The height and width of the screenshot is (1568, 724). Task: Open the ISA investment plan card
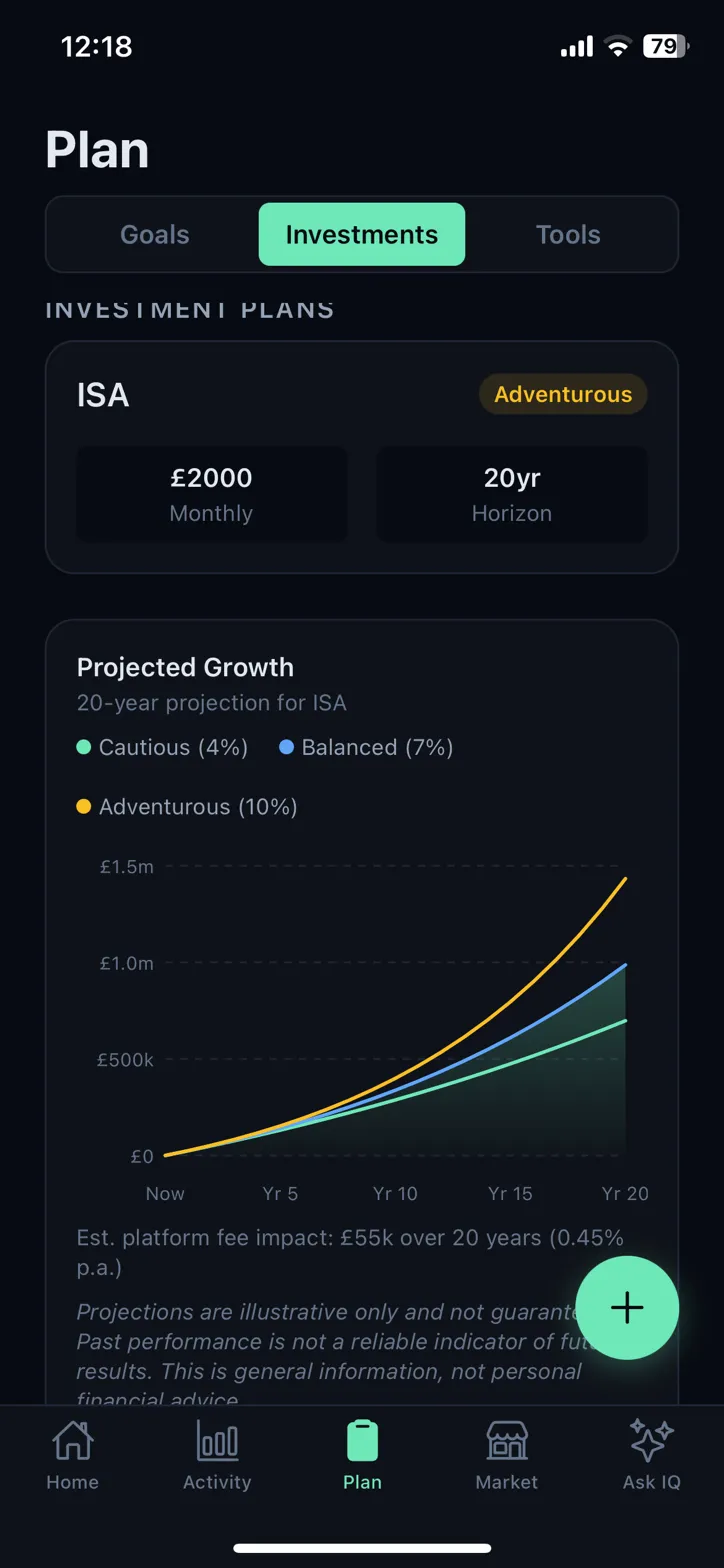pos(361,457)
